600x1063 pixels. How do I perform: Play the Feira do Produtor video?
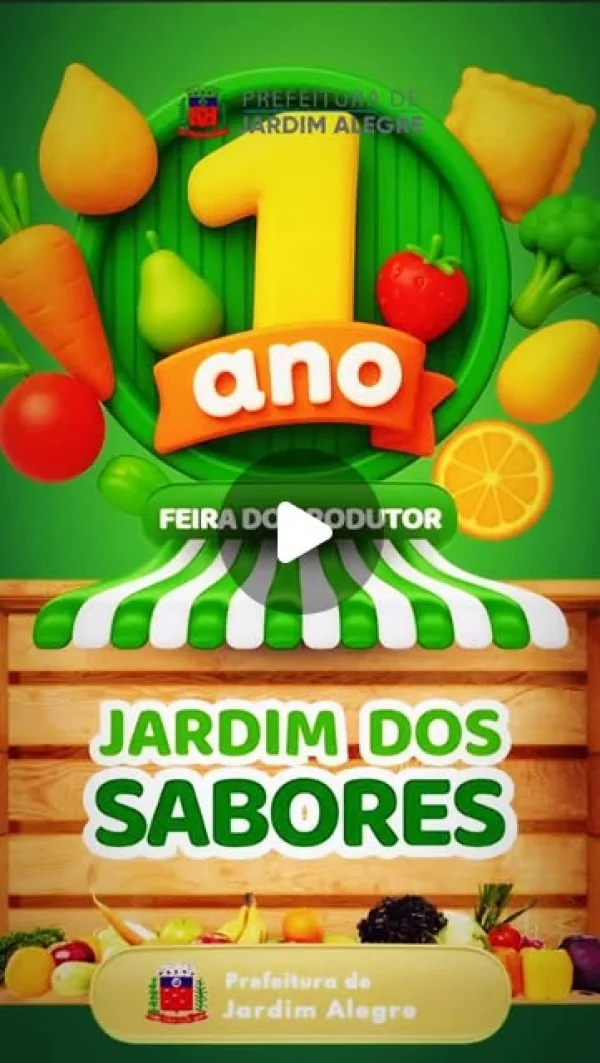[x=301, y=532]
